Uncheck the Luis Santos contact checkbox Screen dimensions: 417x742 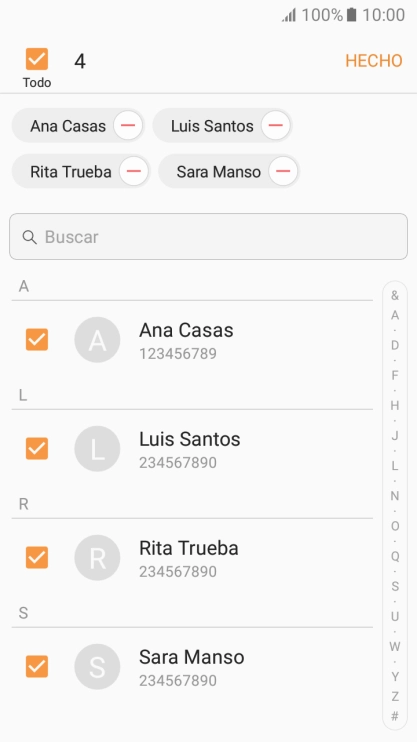pyautogui.click(x=37, y=448)
